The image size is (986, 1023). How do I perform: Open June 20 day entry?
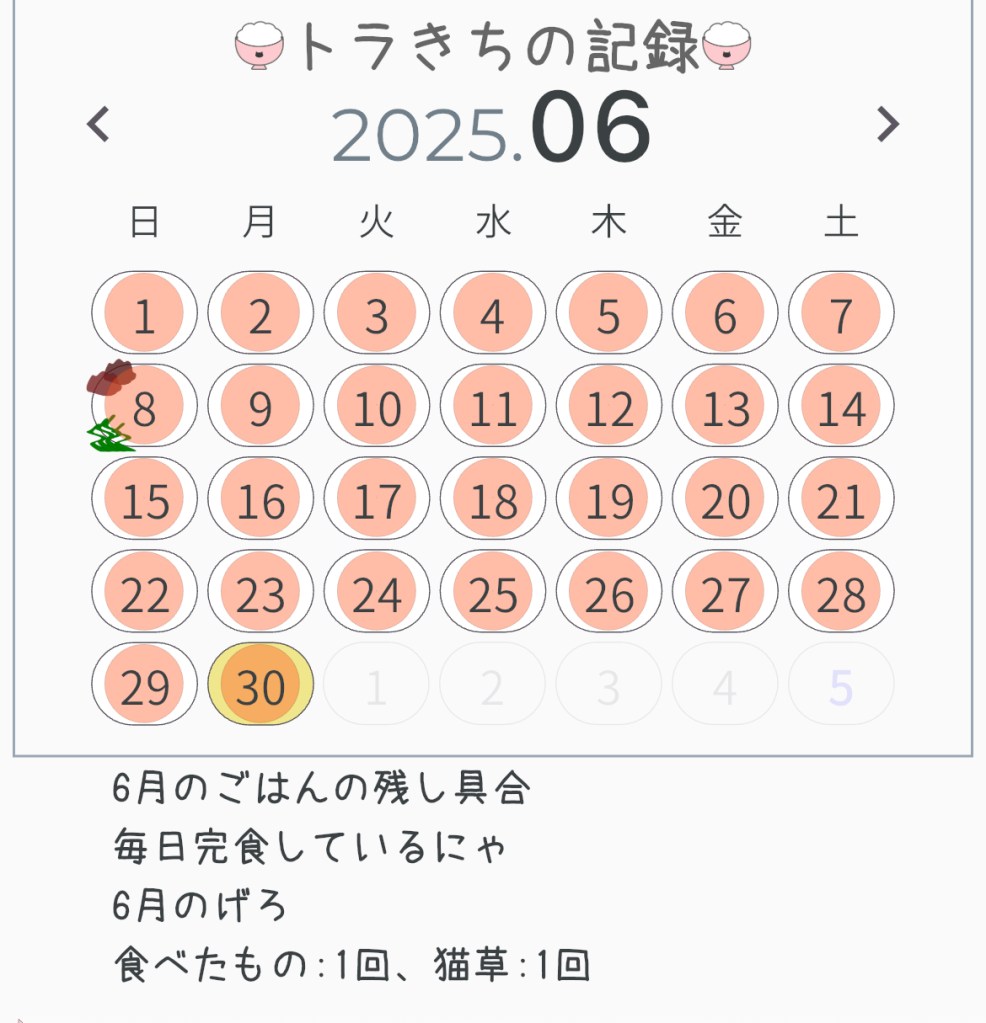725,500
